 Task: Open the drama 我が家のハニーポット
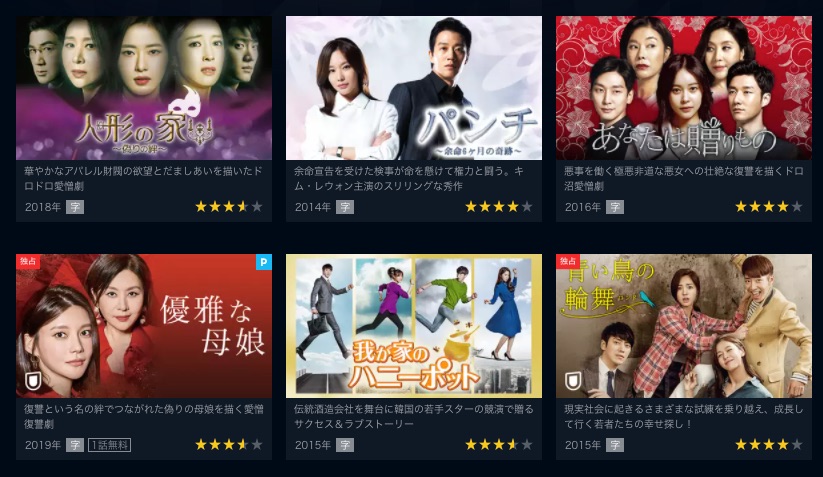(414, 326)
